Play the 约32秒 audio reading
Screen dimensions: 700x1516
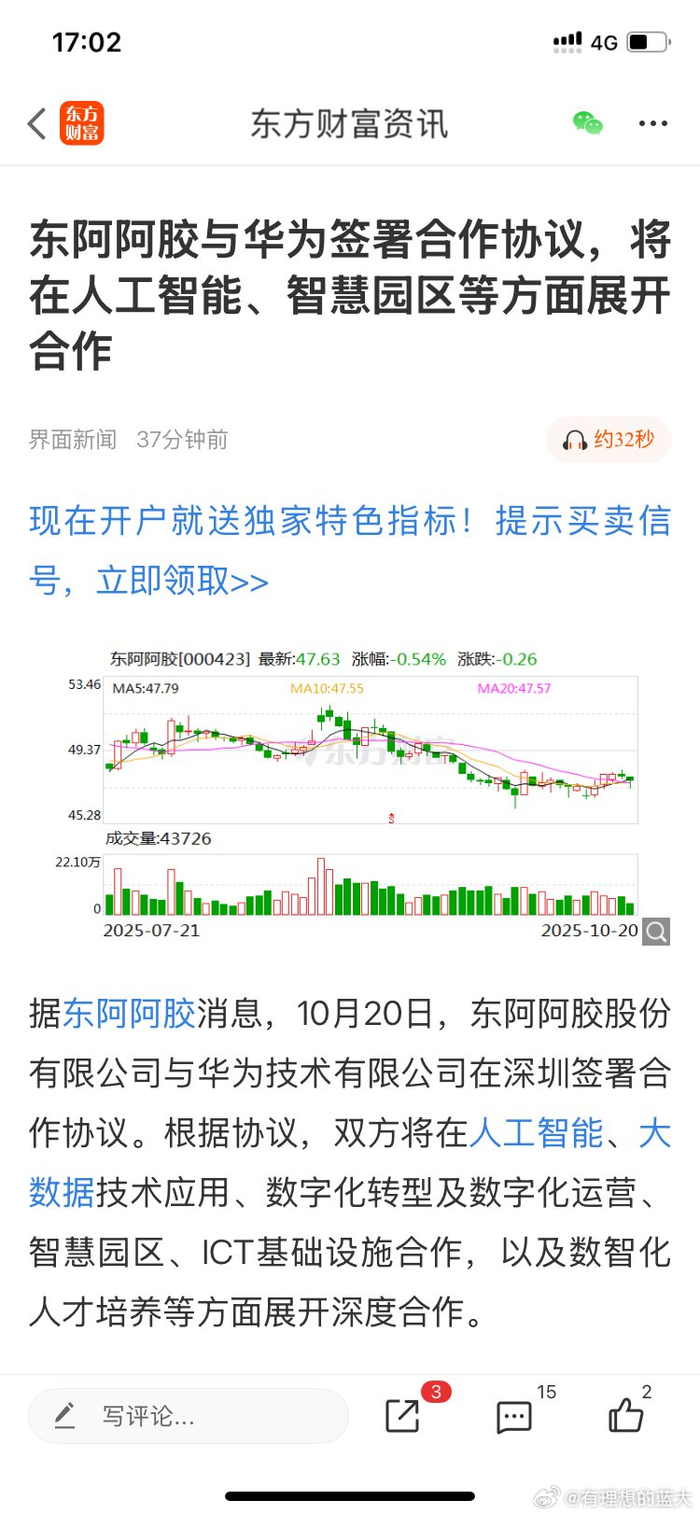(x=608, y=440)
